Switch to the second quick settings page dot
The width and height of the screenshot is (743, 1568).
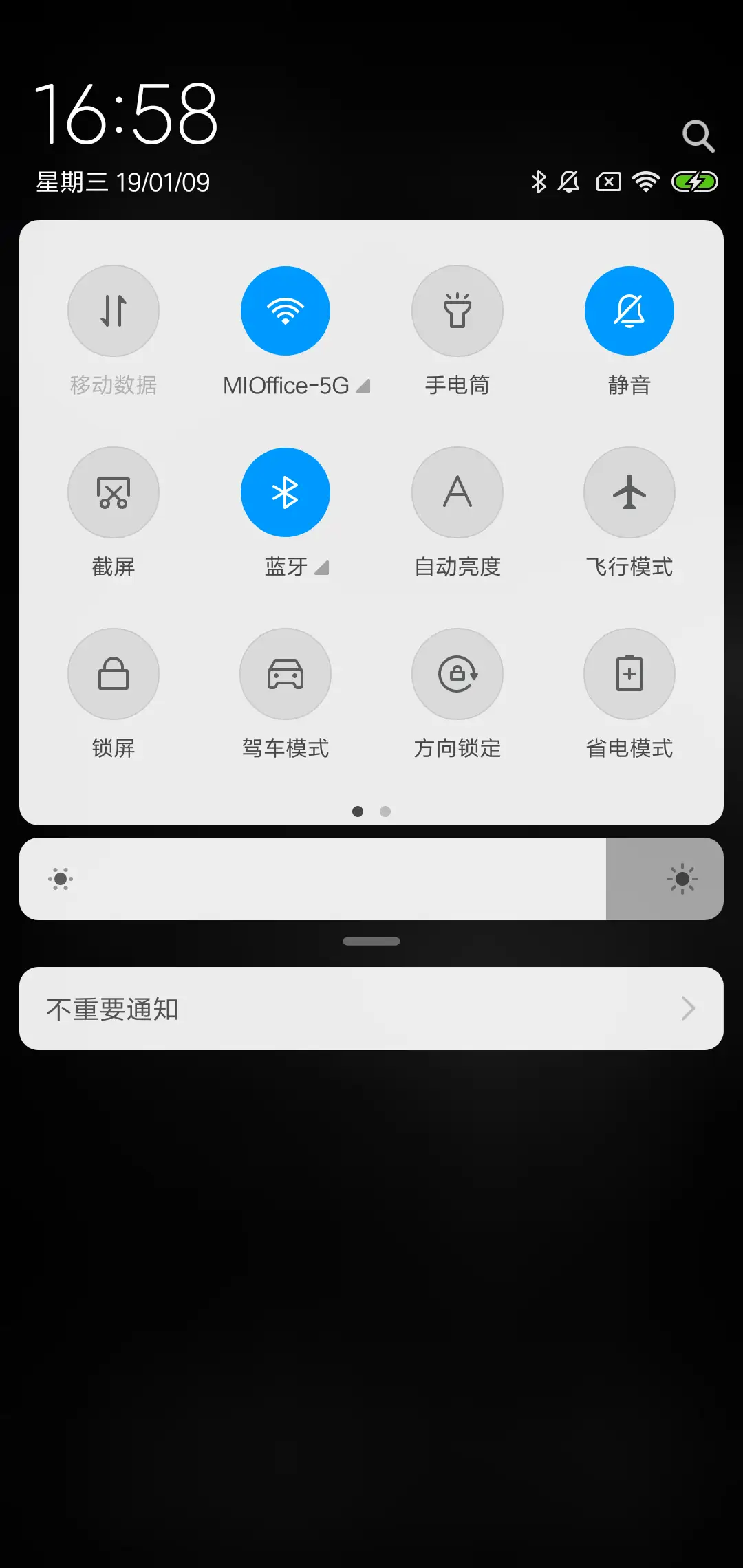click(385, 812)
